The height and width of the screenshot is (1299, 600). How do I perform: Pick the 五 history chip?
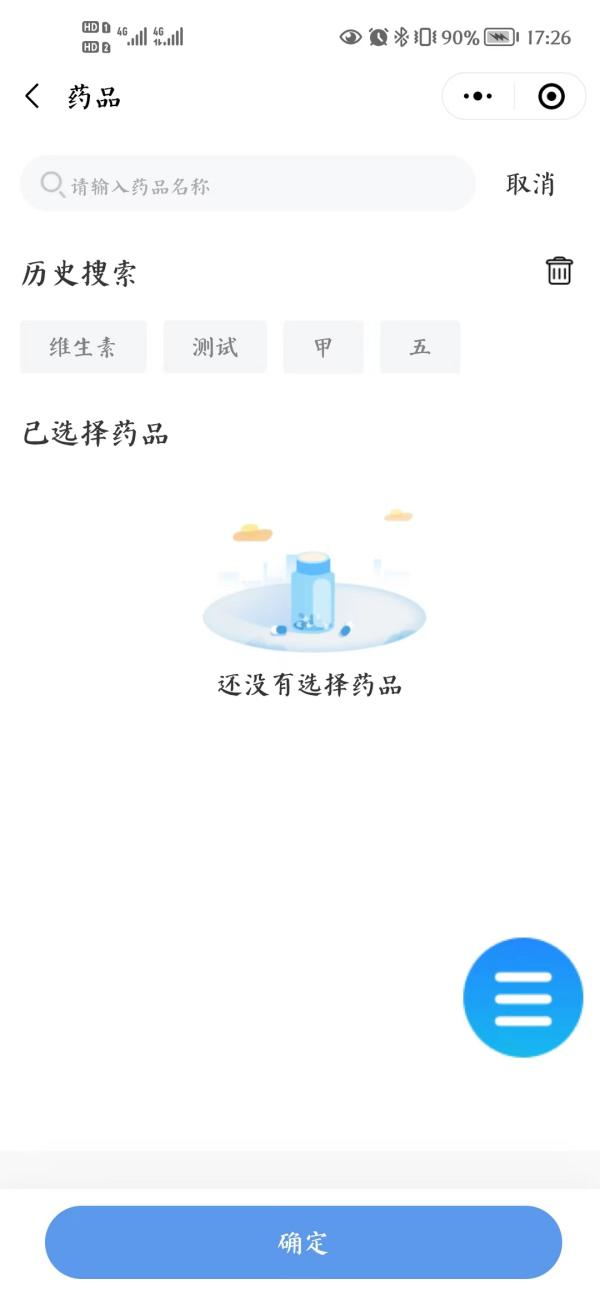pyautogui.click(x=420, y=347)
